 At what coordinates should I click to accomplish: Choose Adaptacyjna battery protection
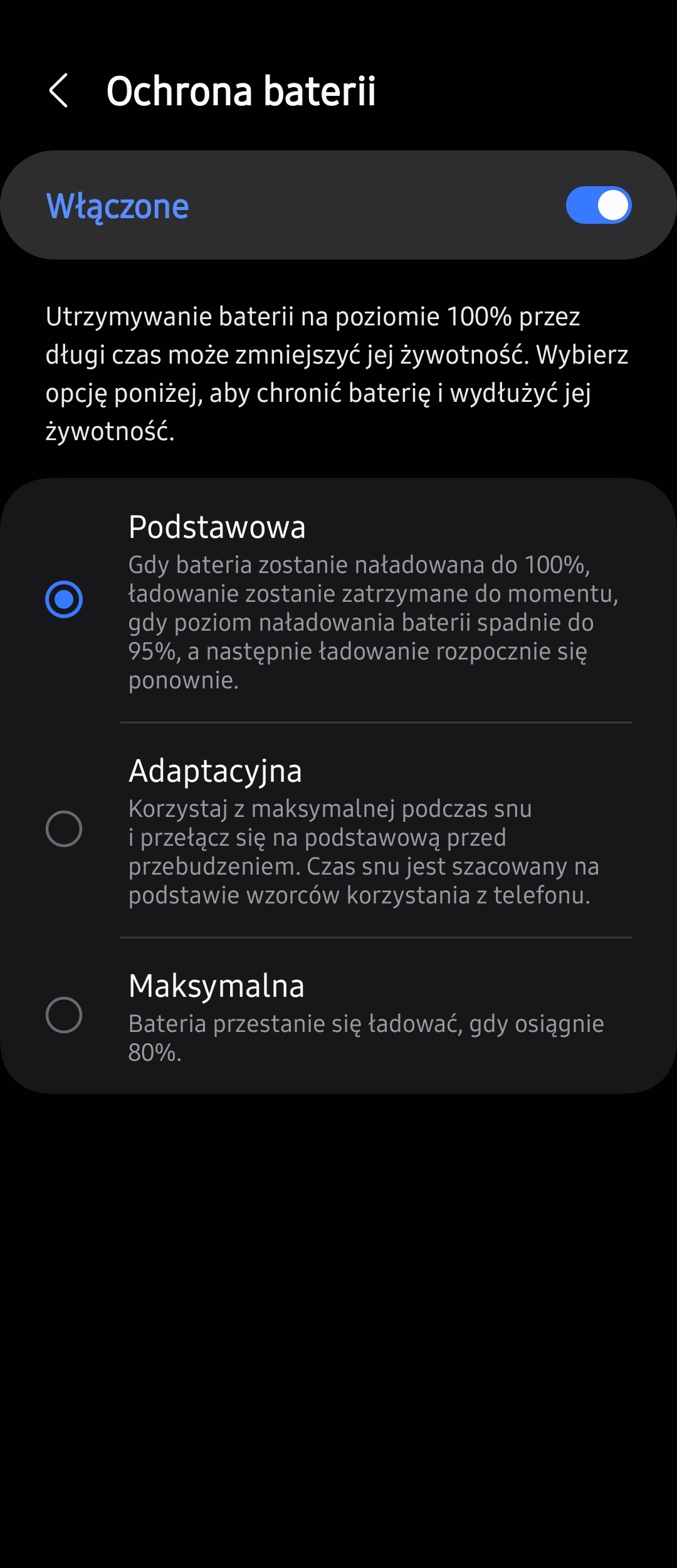(x=64, y=829)
